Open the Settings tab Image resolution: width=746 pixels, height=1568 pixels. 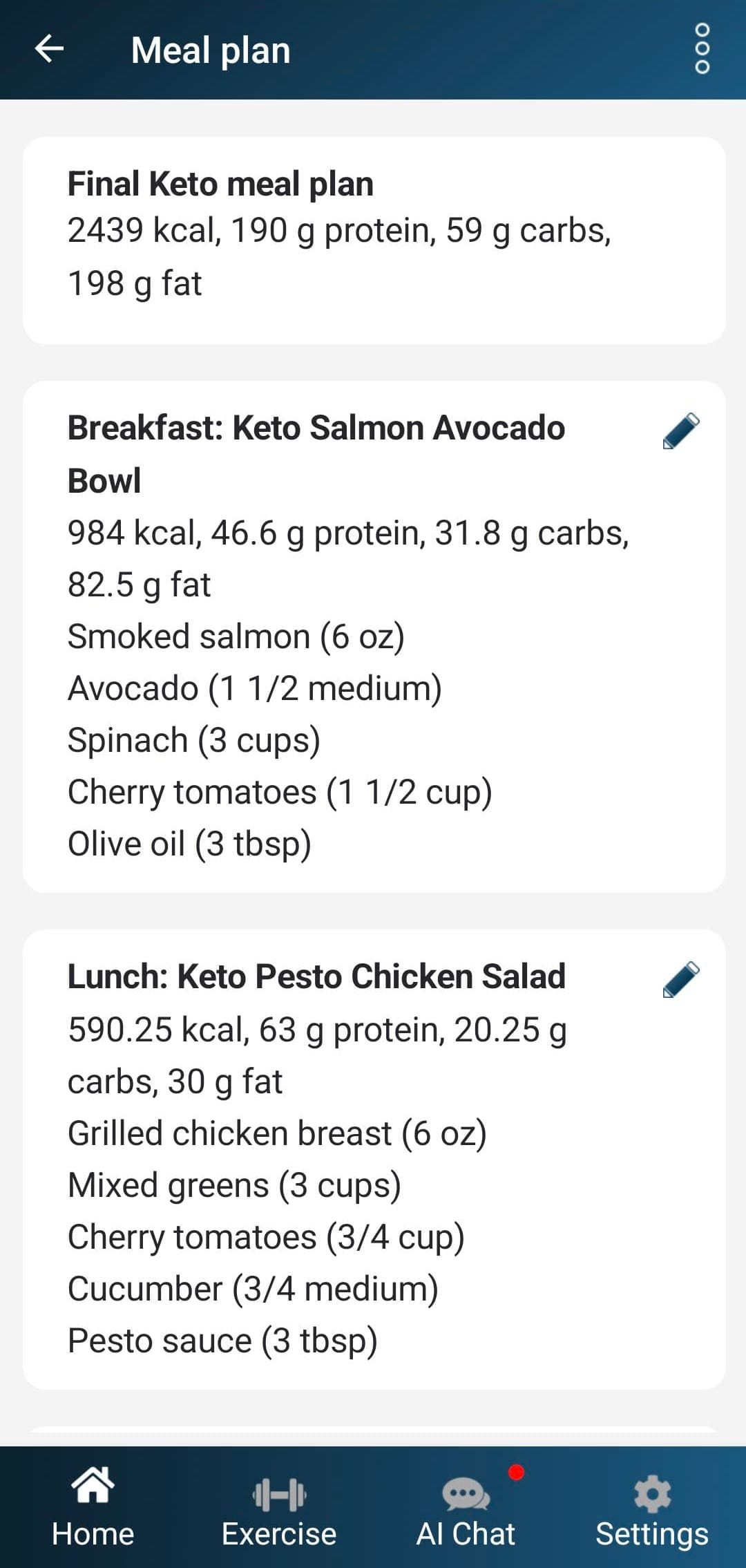(652, 1507)
